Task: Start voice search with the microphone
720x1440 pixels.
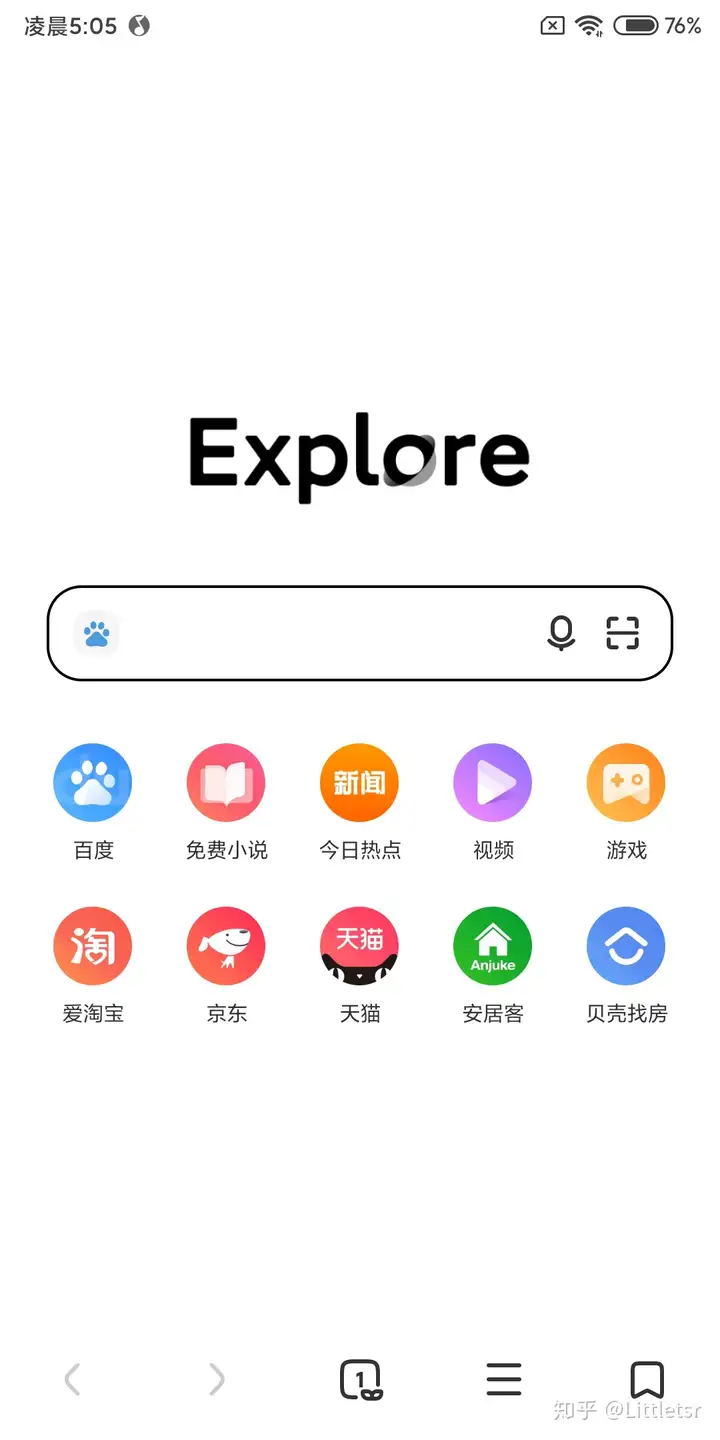Action: coord(561,633)
